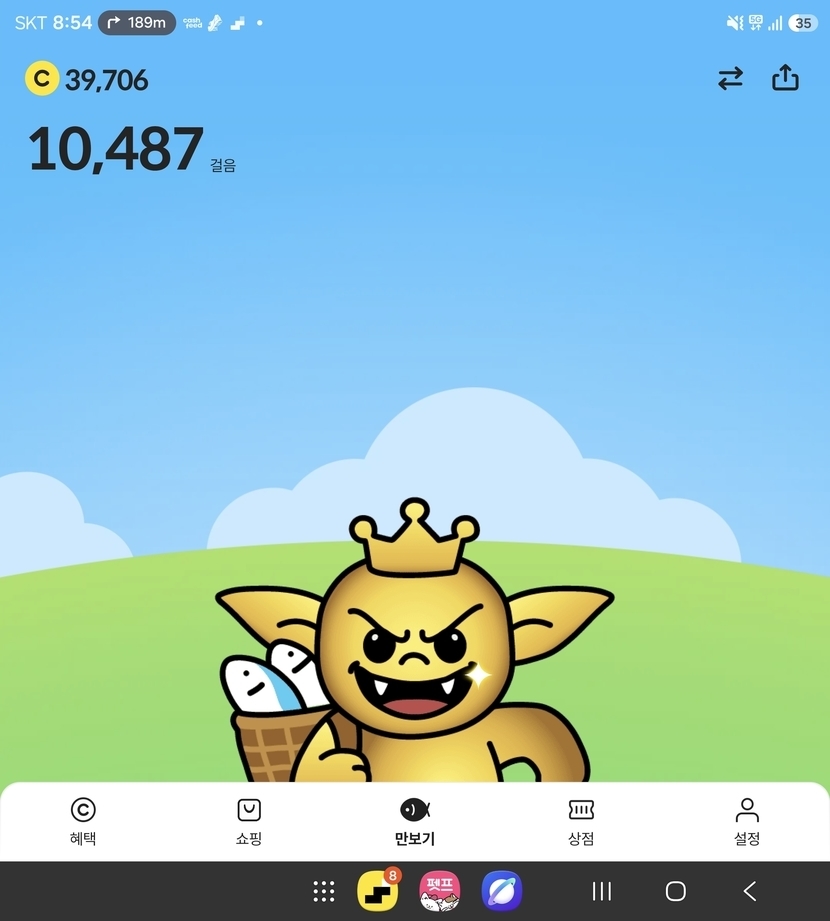The image size is (830, 921).
Task: Go to the home screen
Action: (676, 891)
